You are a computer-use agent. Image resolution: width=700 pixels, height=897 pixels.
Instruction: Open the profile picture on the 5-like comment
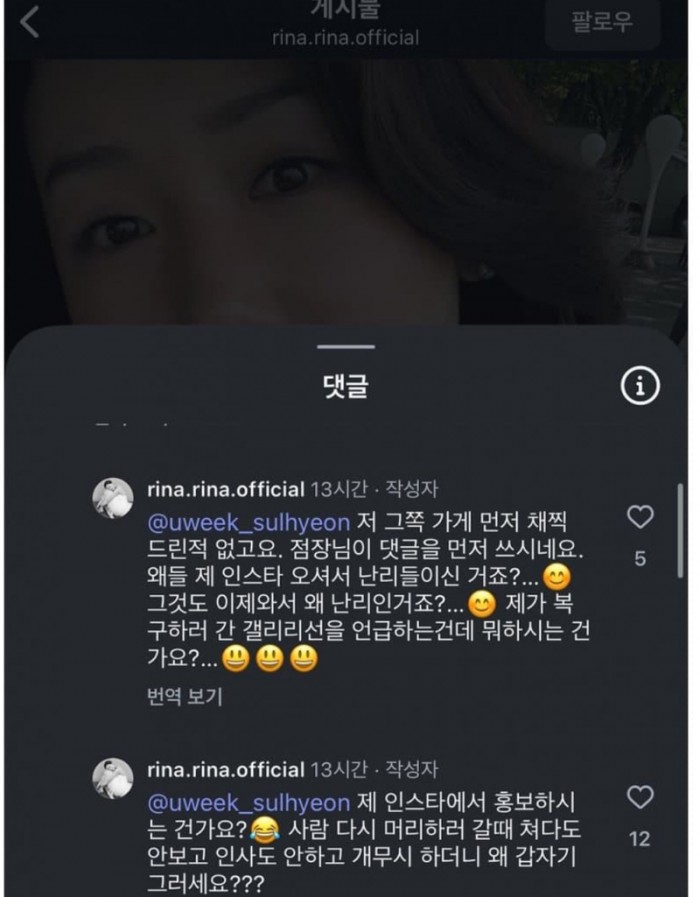(x=113, y=497)
